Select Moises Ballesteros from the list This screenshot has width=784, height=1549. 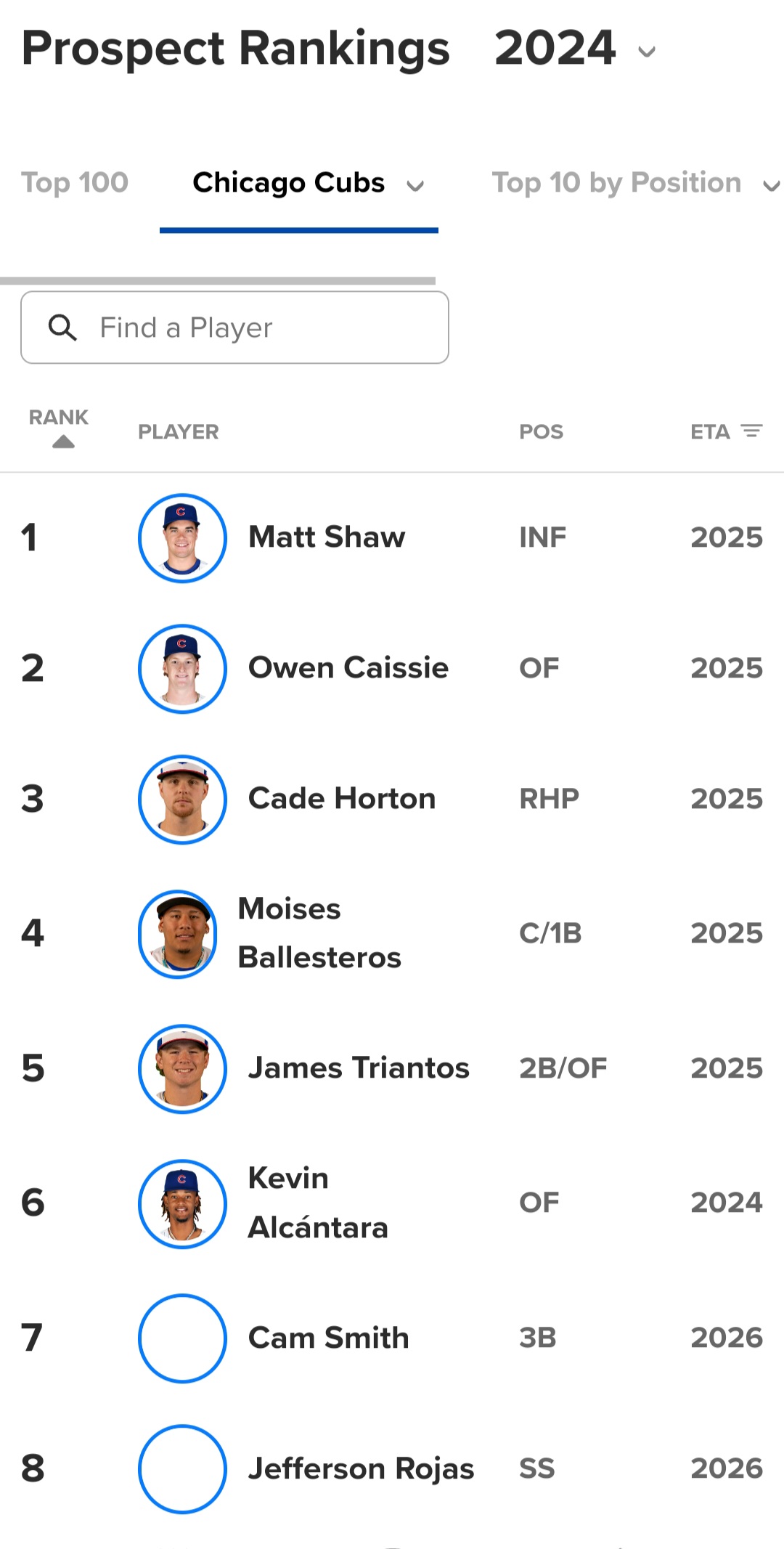pyautogui.click(x=392, y=933)
